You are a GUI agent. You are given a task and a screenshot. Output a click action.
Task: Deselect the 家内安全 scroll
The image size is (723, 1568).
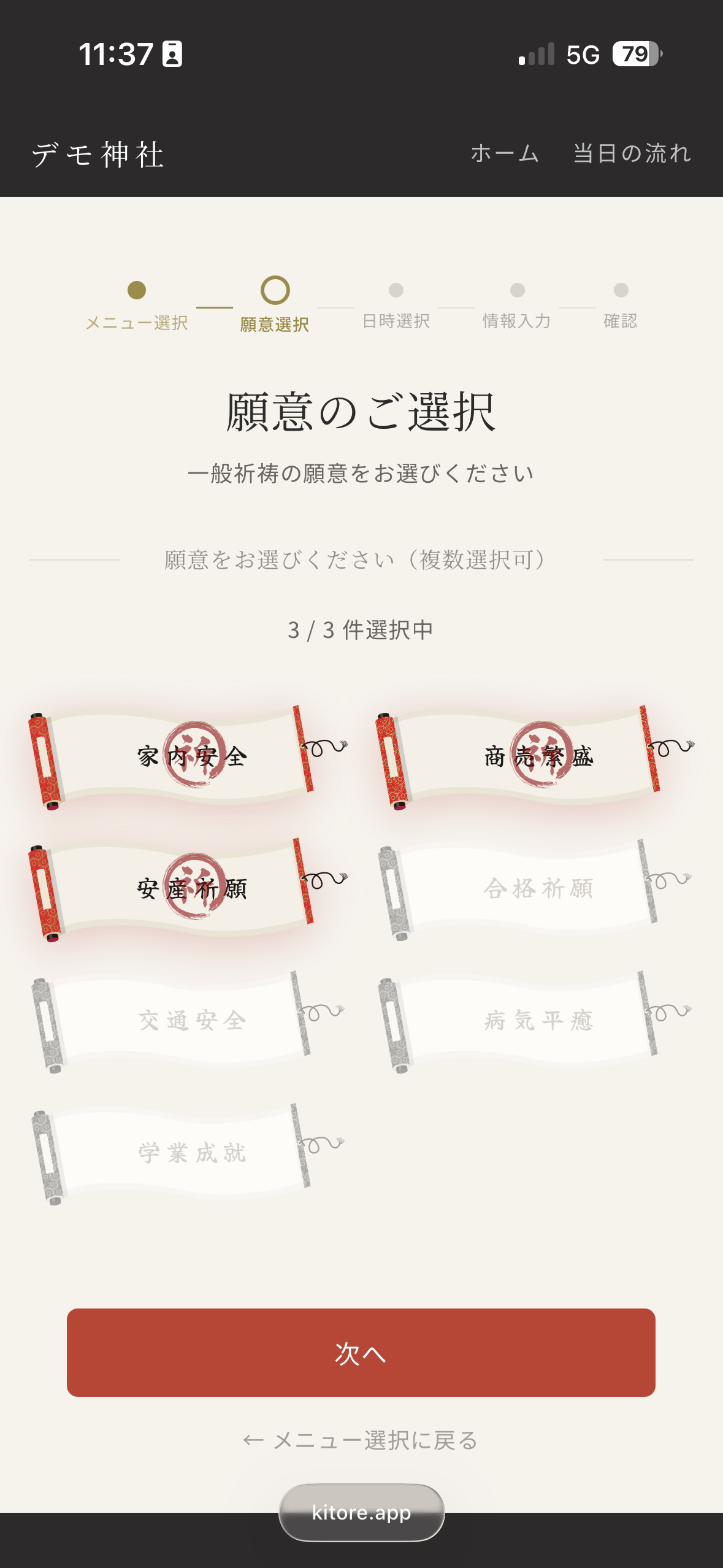187,756
